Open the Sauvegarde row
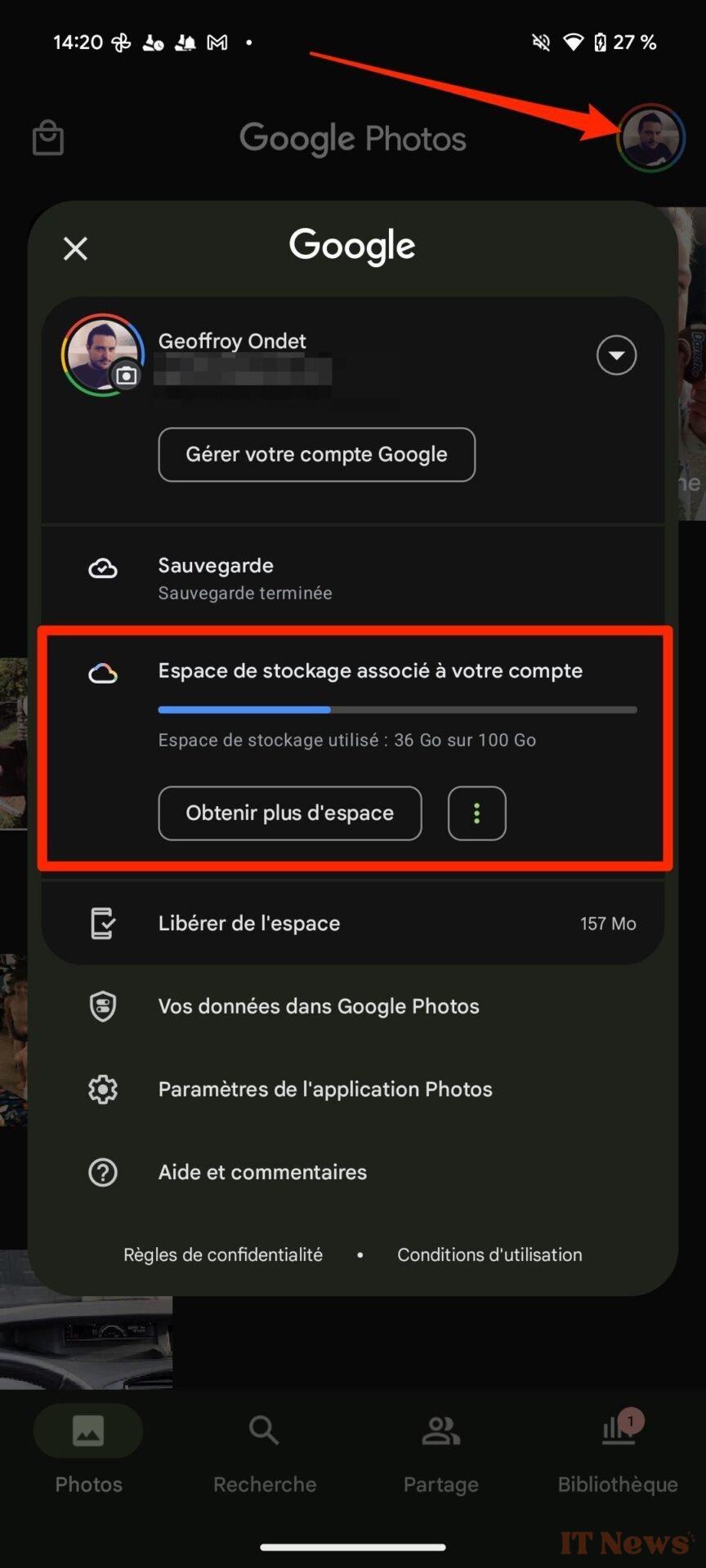Image resolution: width=706 pixels, height=1568 pixels. pos(353,577)
